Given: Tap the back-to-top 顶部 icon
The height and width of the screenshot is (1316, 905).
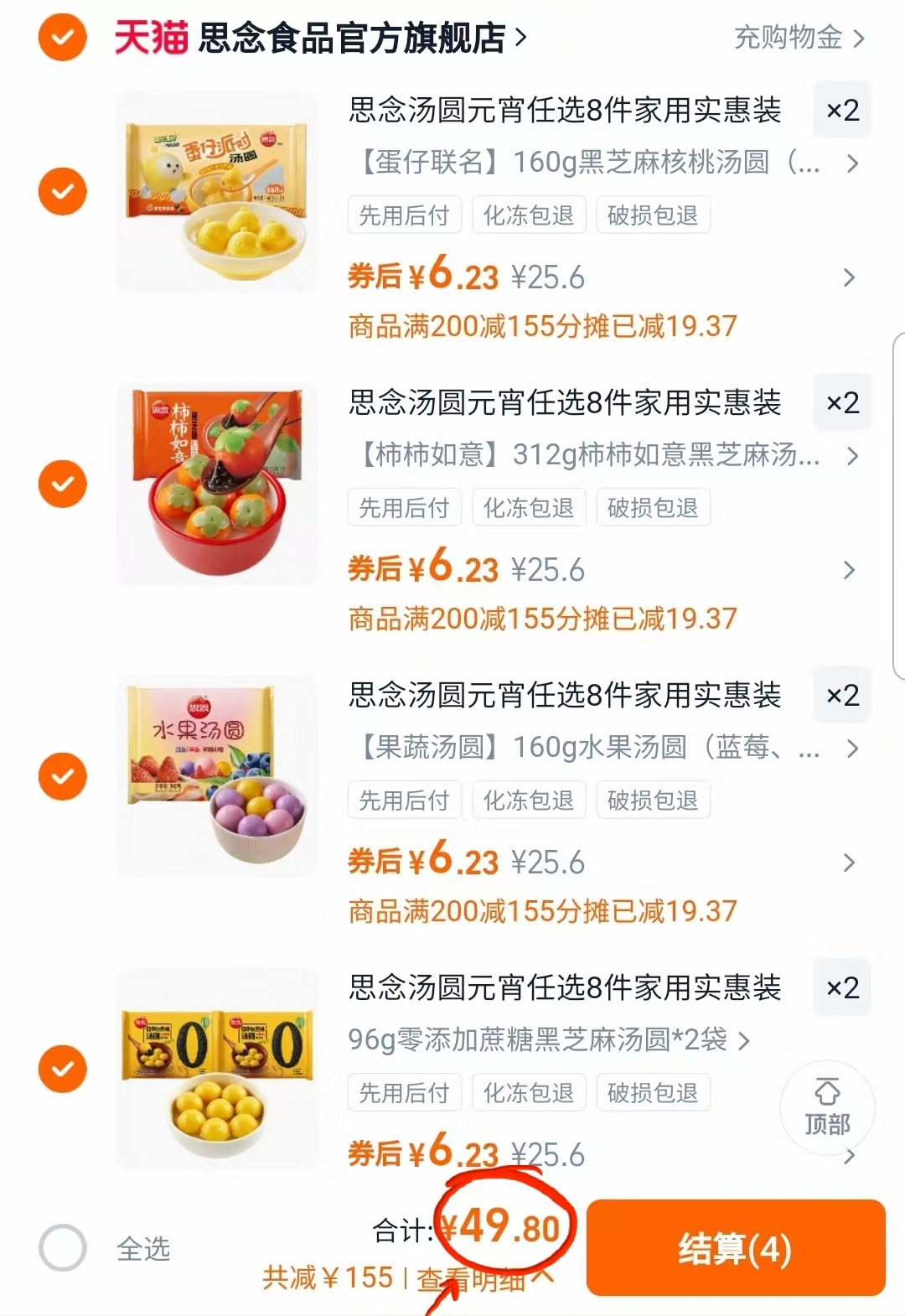Looking at the screenshot, I should pyautogui.click(x=827, y=1106).
